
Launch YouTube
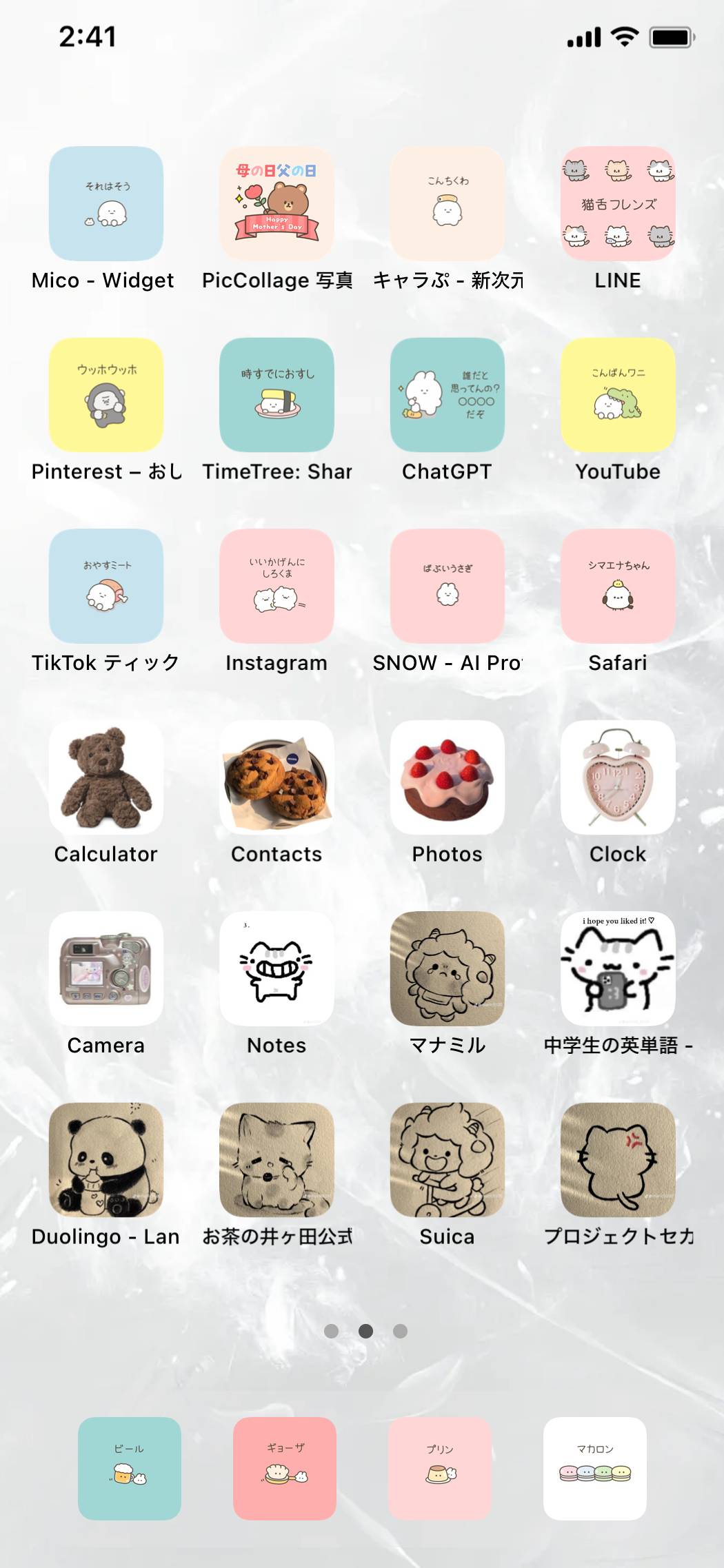[618, 395]
